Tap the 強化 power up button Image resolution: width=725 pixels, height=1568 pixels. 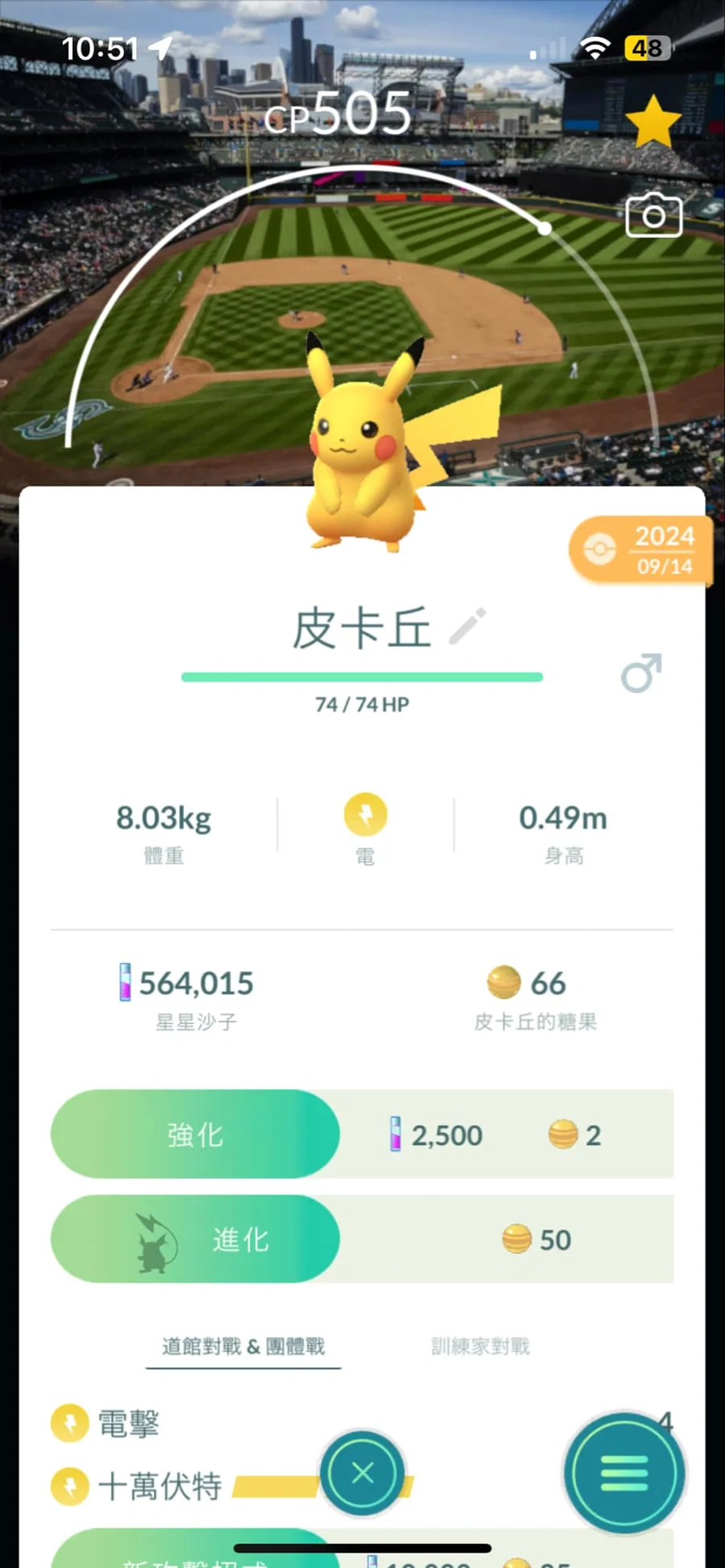click(195, 1135)
